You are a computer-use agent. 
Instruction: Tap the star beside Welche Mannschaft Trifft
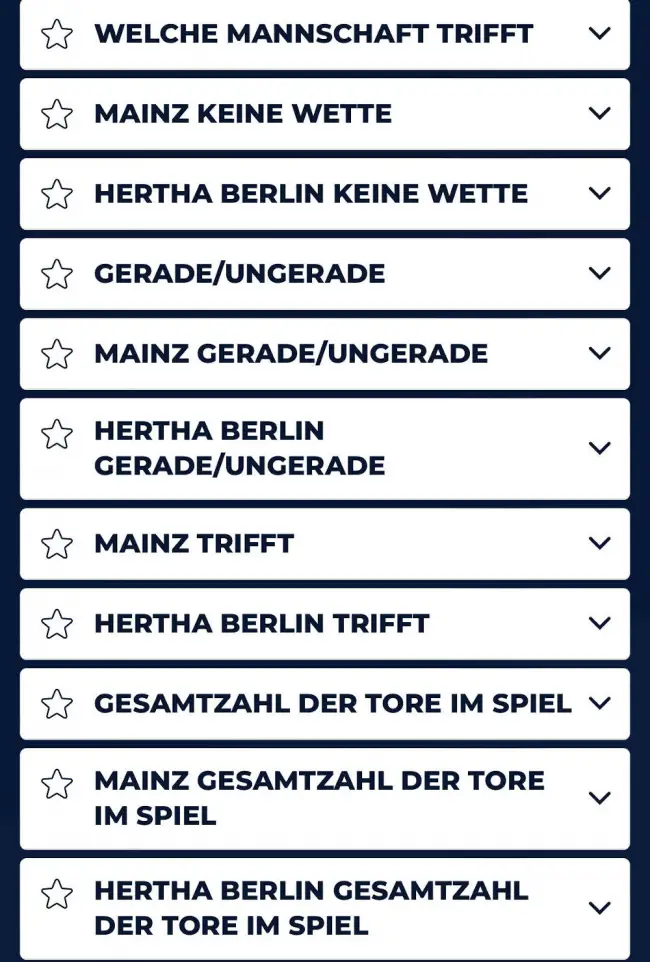(57, 34)
